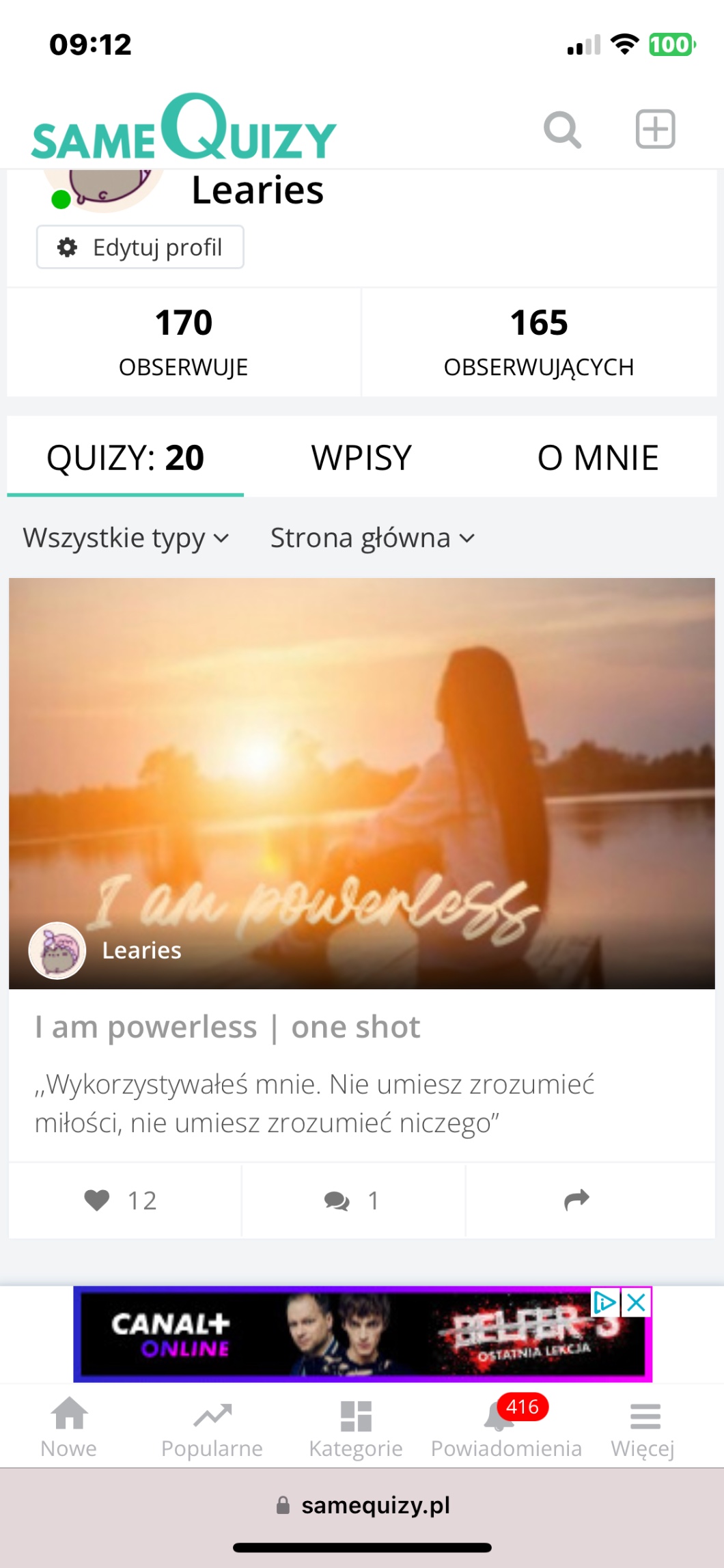Open the I am powerless quiz image

click(x=361, y=752)
